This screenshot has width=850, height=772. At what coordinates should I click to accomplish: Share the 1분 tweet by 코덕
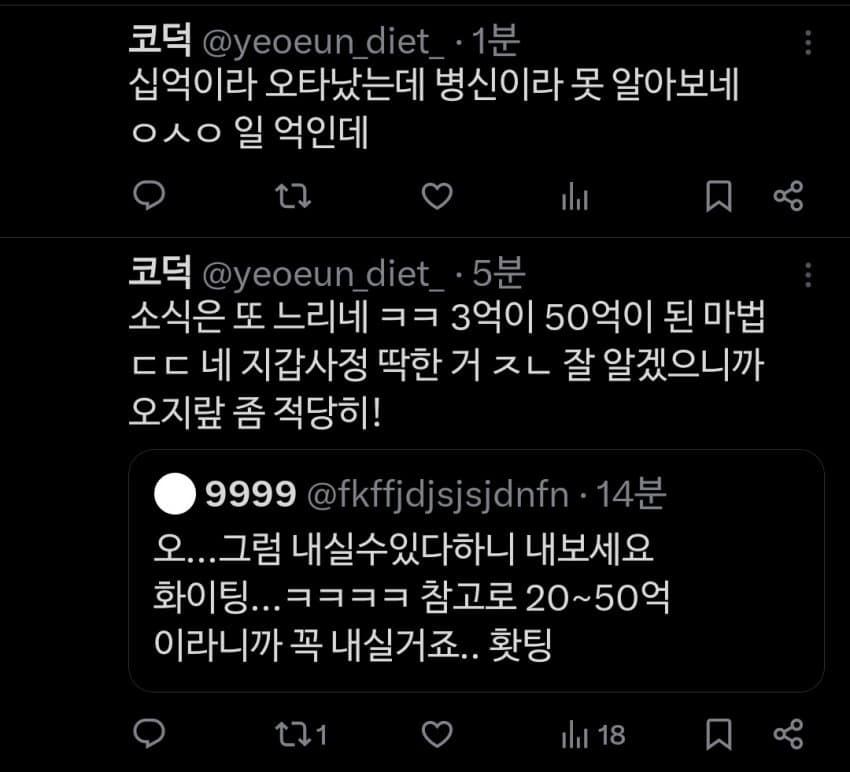click(789, 197)
